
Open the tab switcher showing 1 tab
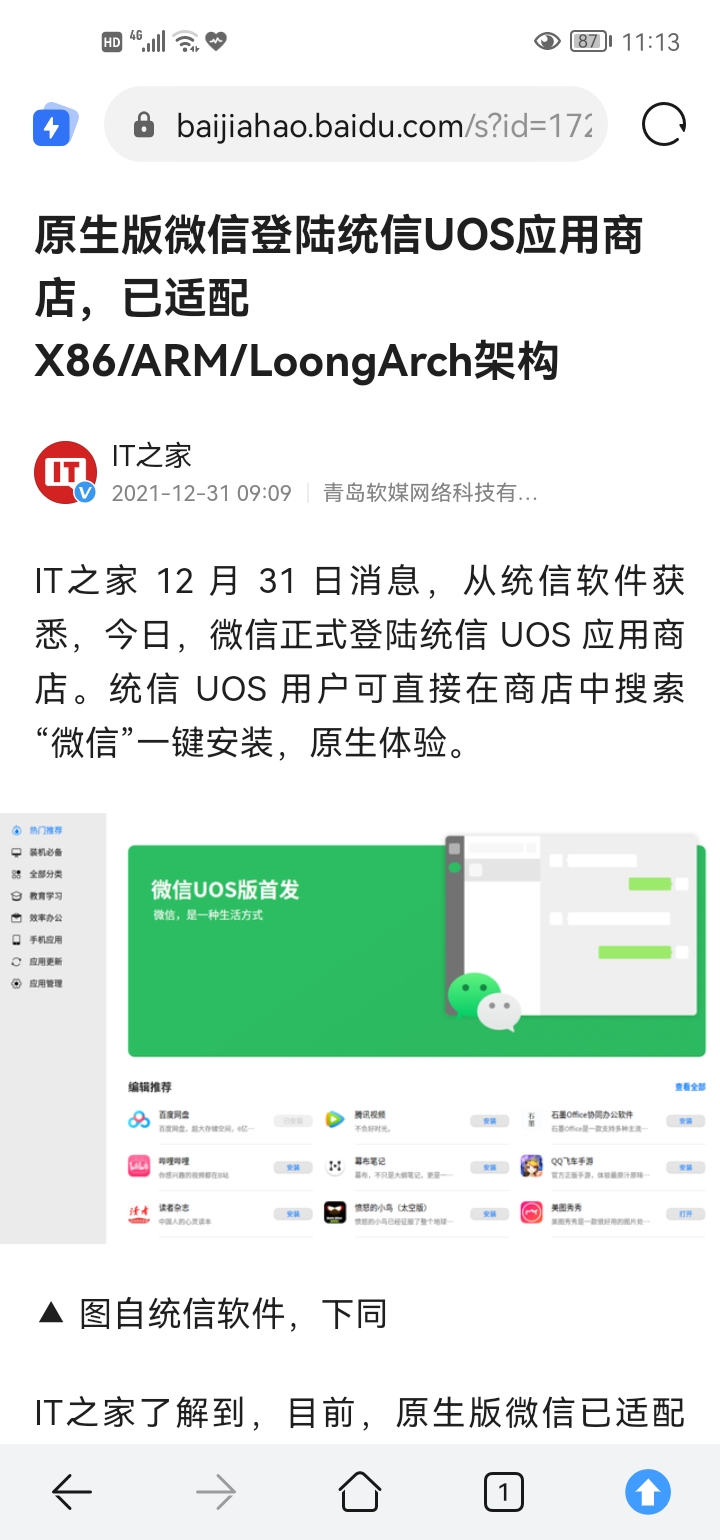pos(504,1493)
